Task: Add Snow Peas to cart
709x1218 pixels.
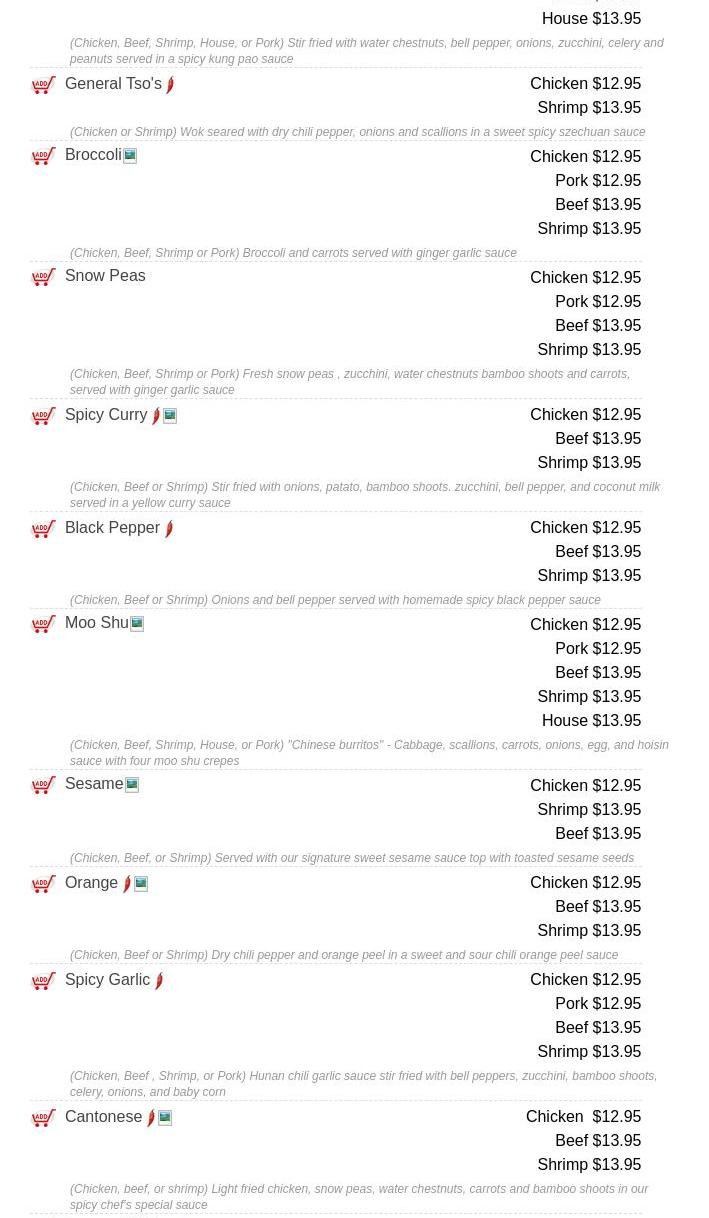Action: 44,278
